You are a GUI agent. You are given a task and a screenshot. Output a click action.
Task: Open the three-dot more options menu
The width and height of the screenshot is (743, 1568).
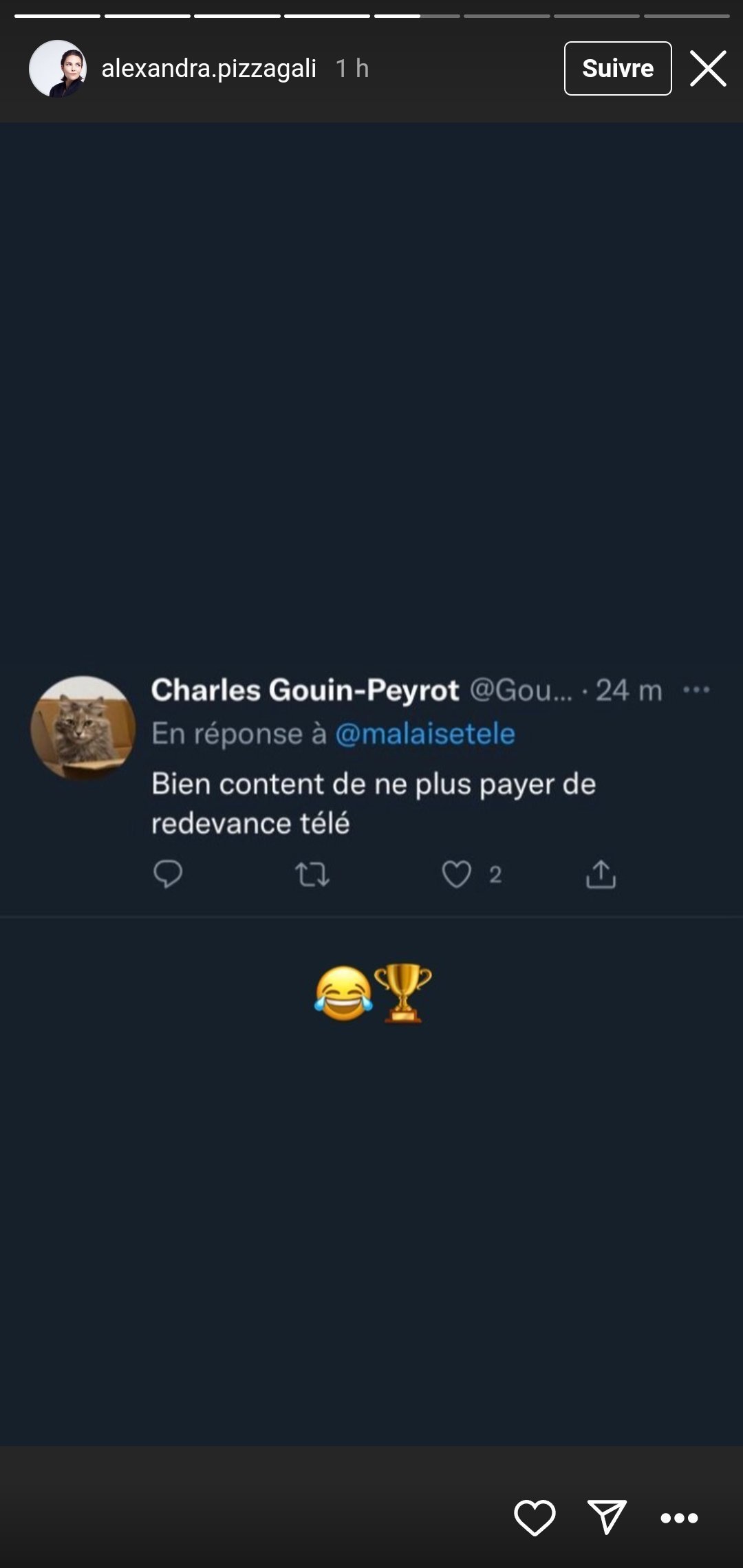tap(679, 1518)
